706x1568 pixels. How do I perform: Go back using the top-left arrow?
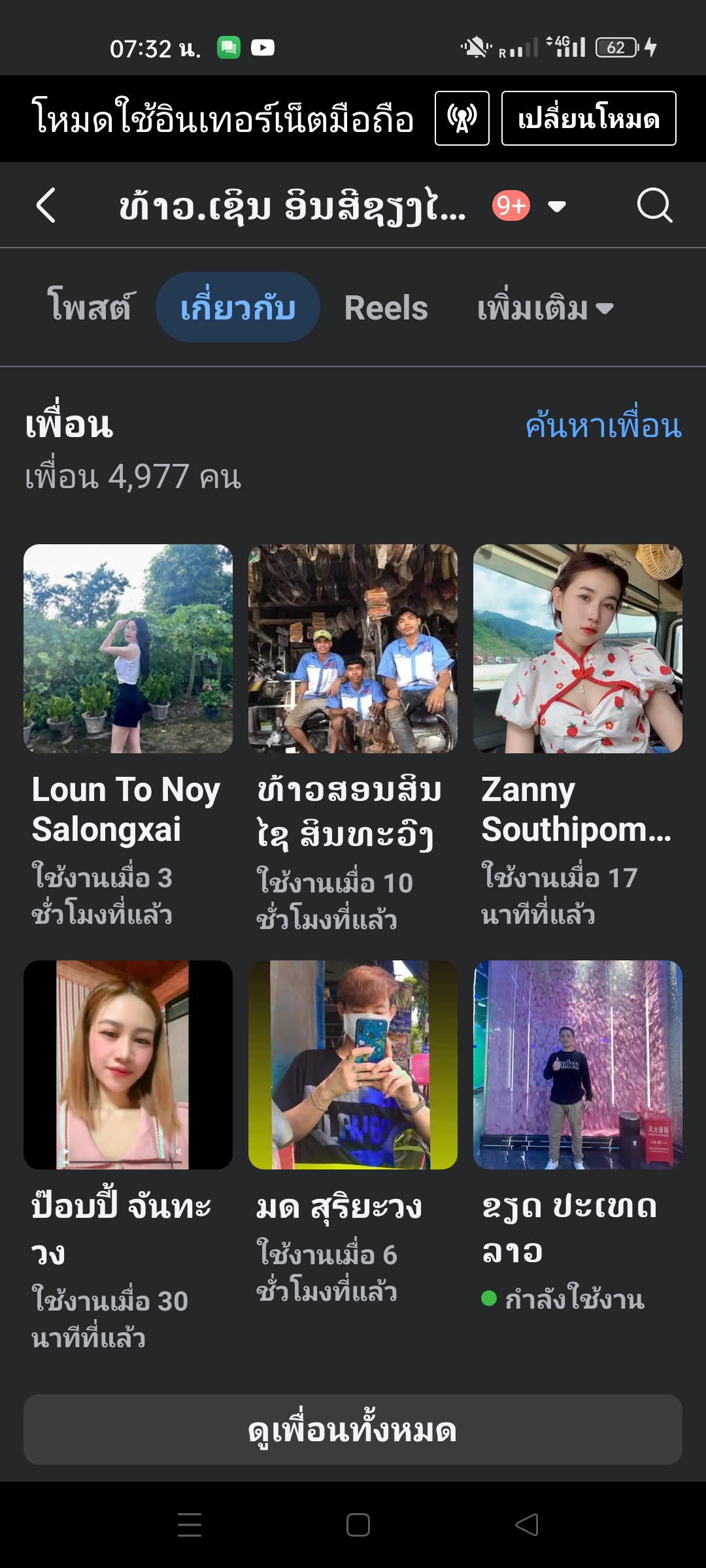click(x=46, y=206)
